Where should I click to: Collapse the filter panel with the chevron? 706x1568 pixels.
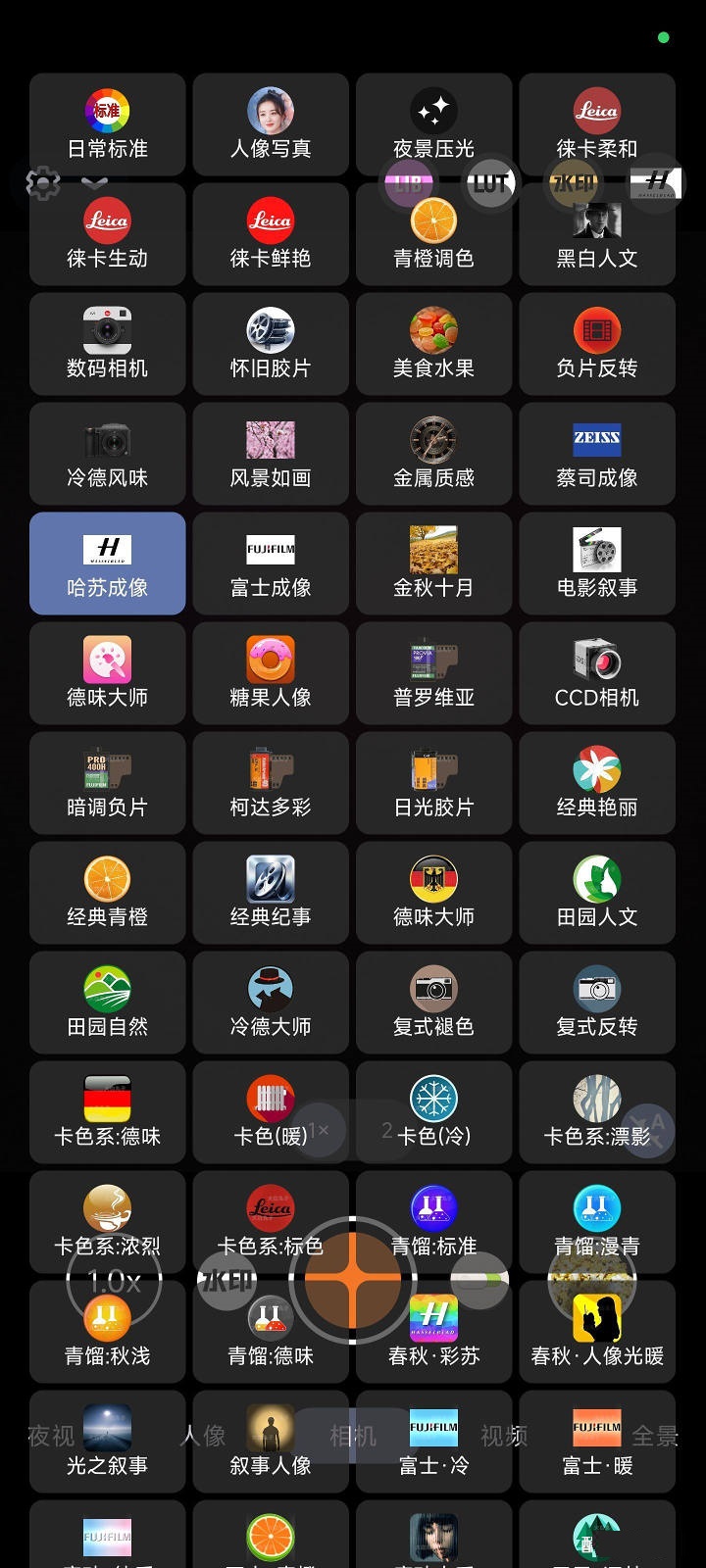93,182
